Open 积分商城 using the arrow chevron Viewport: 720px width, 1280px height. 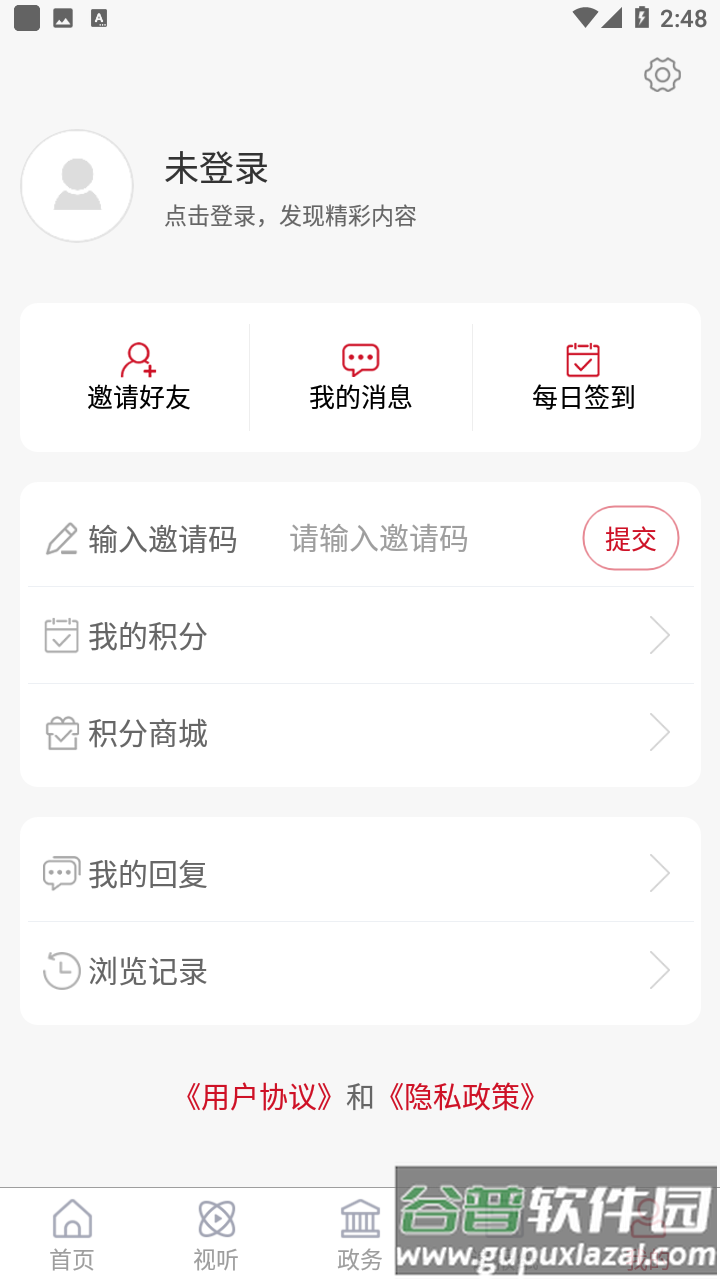pyautogui.click(x=659, y=733)
